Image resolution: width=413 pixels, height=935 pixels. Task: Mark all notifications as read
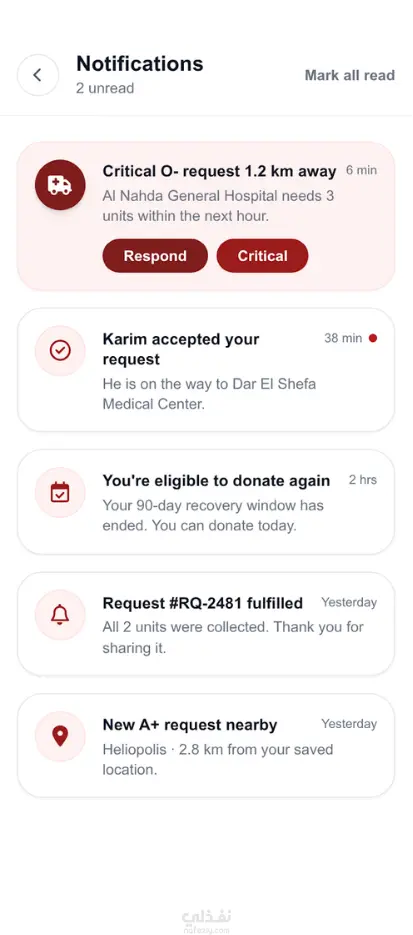point(350,75)
